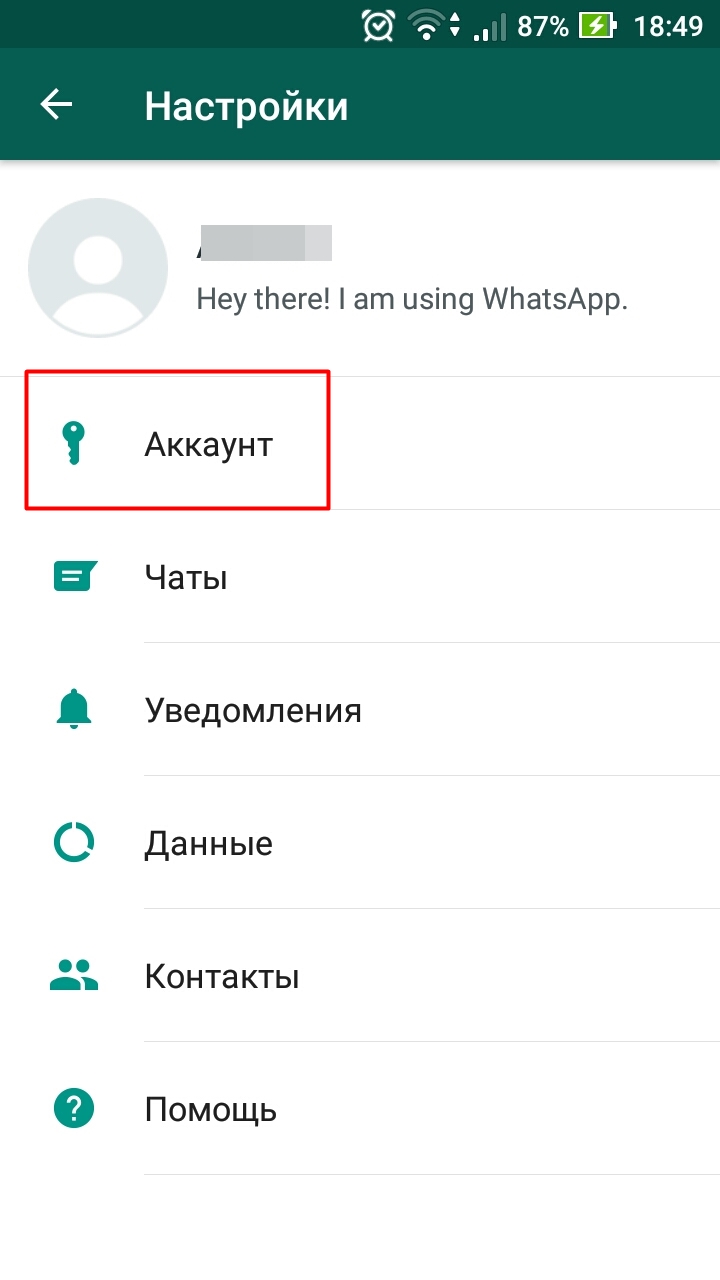This screenshot has width=720, height=1280.
Task: Open the profile row with the avatar
Action: 360,268
